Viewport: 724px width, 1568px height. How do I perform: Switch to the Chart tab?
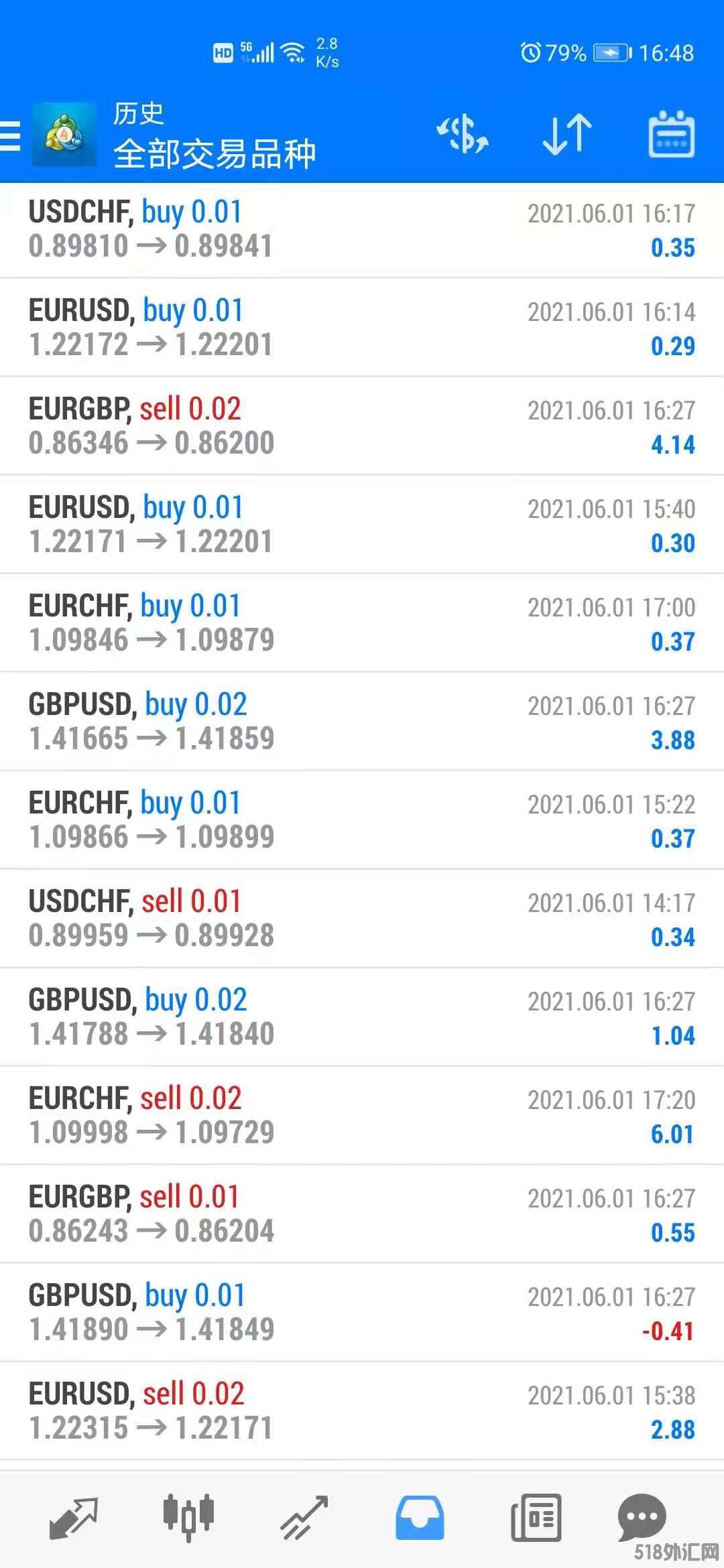pyautogui.click(x=188, y=1518)
